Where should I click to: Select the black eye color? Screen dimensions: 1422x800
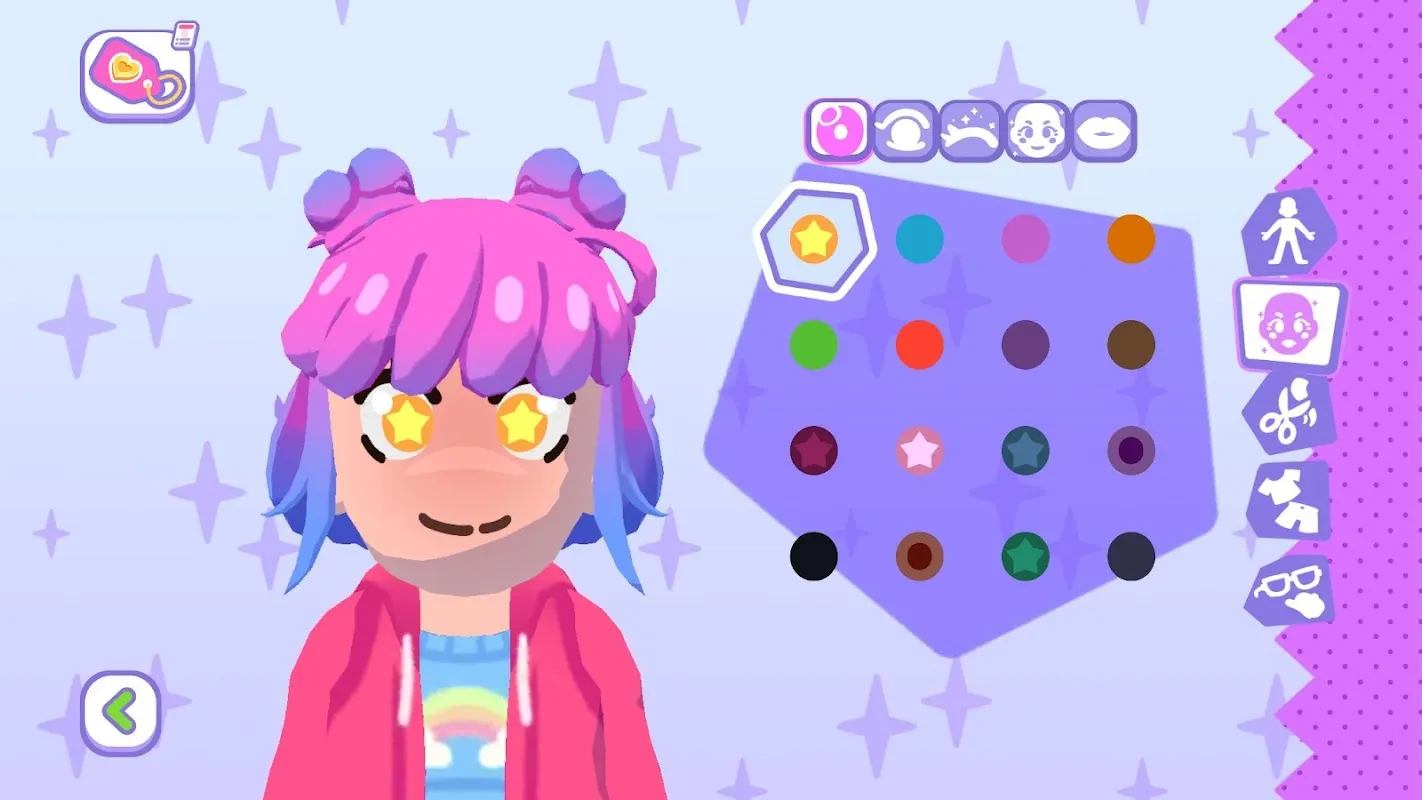click(x=813, y=556)
